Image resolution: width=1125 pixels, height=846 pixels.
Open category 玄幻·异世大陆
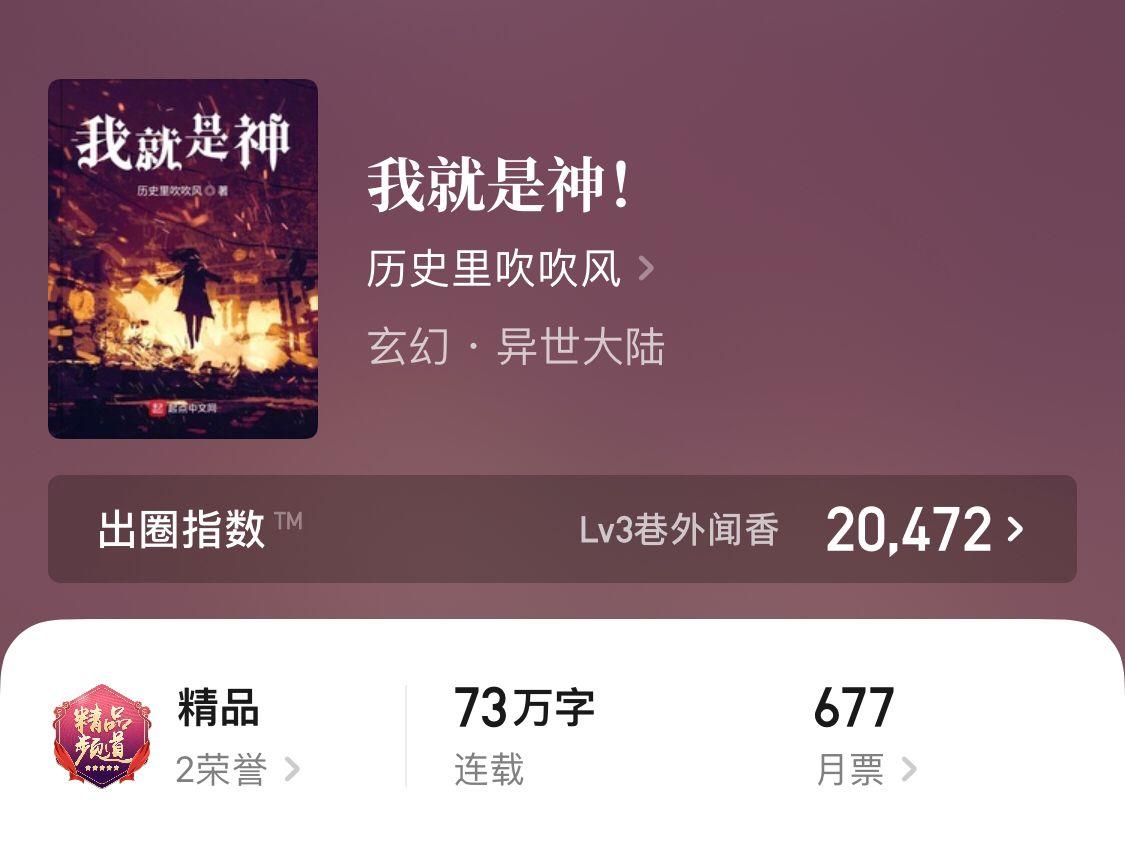[x=516, y=347]
